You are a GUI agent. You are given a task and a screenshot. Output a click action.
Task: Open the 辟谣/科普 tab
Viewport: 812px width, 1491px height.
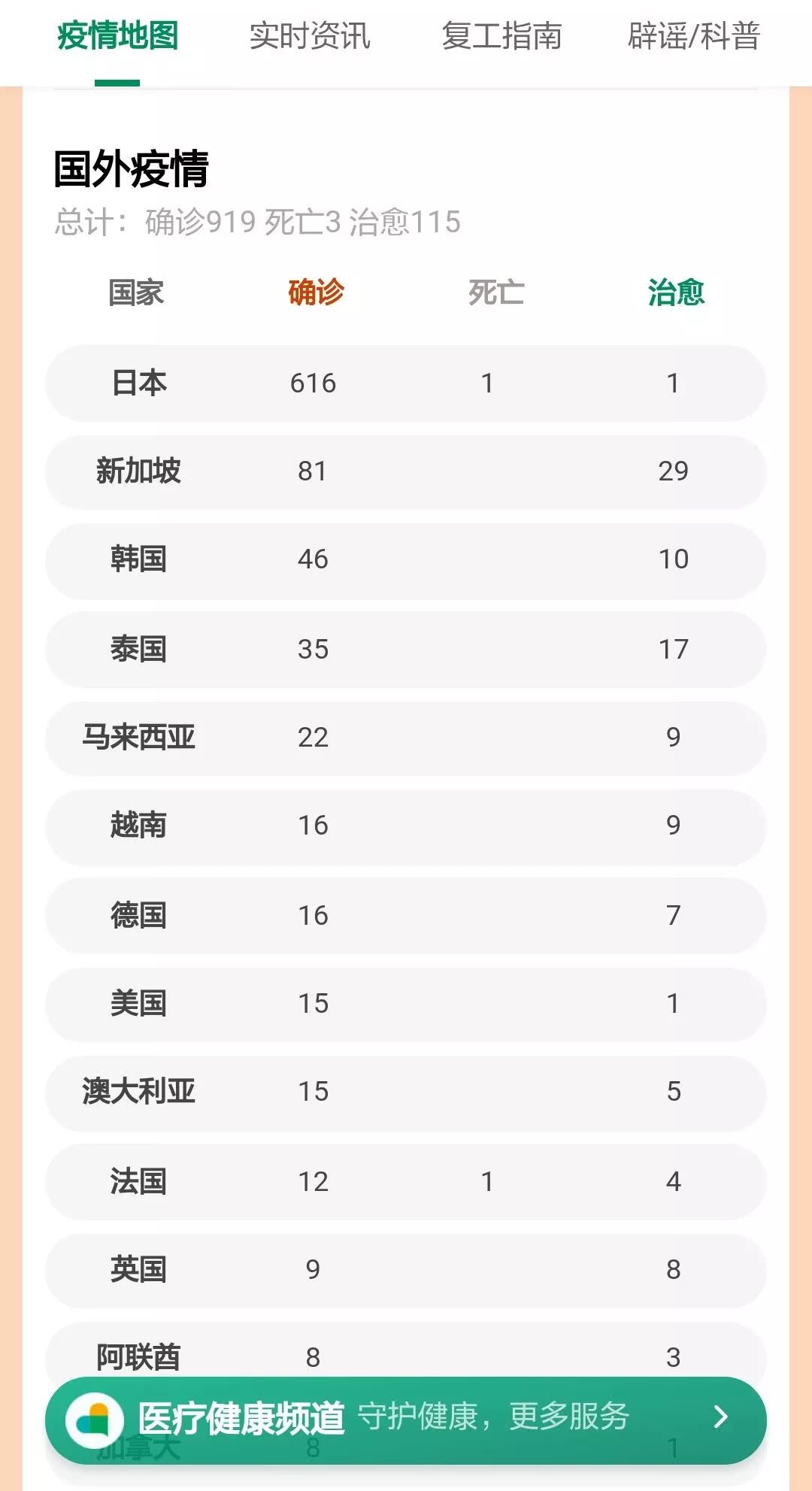pos(693,38)
